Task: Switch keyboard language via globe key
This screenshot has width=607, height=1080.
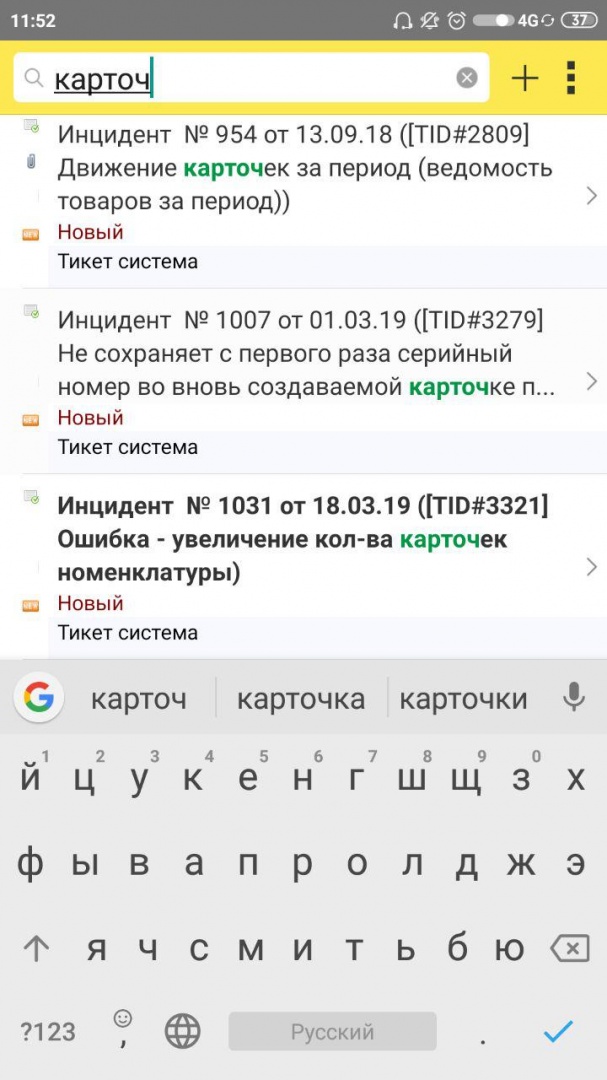Action: click(x=182, y=1031)
